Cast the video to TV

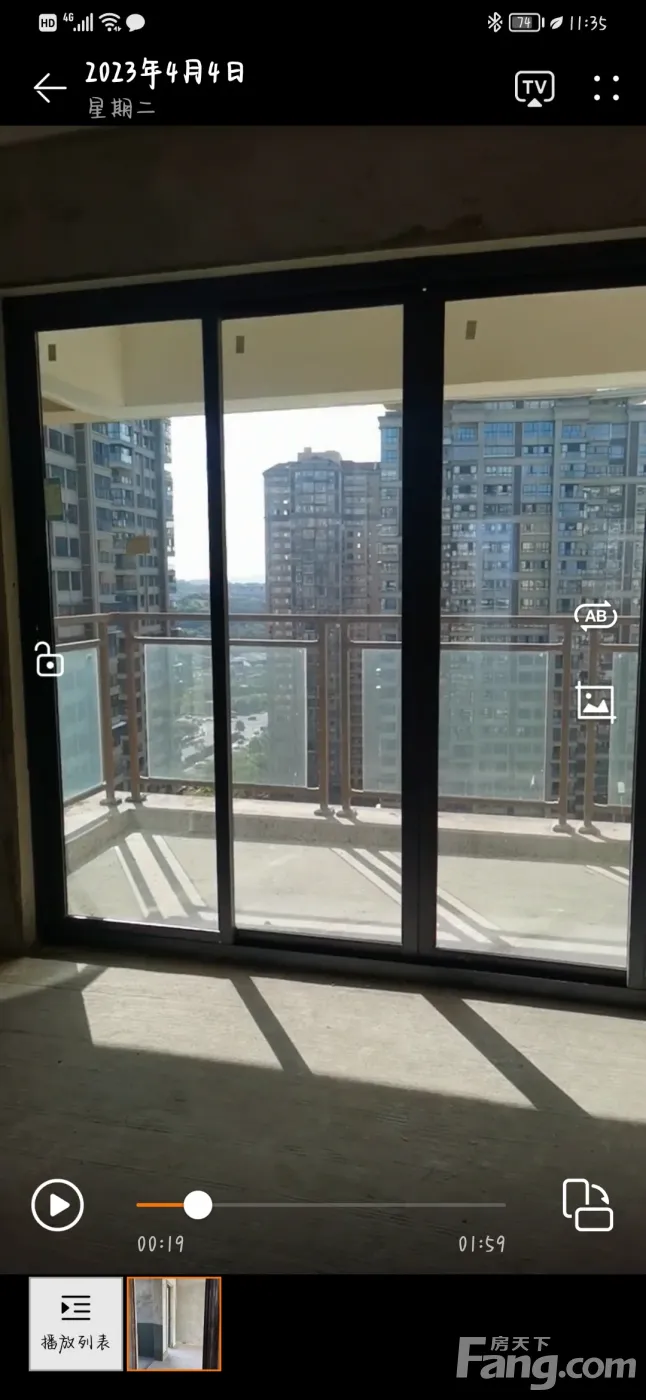coord(535,88)
